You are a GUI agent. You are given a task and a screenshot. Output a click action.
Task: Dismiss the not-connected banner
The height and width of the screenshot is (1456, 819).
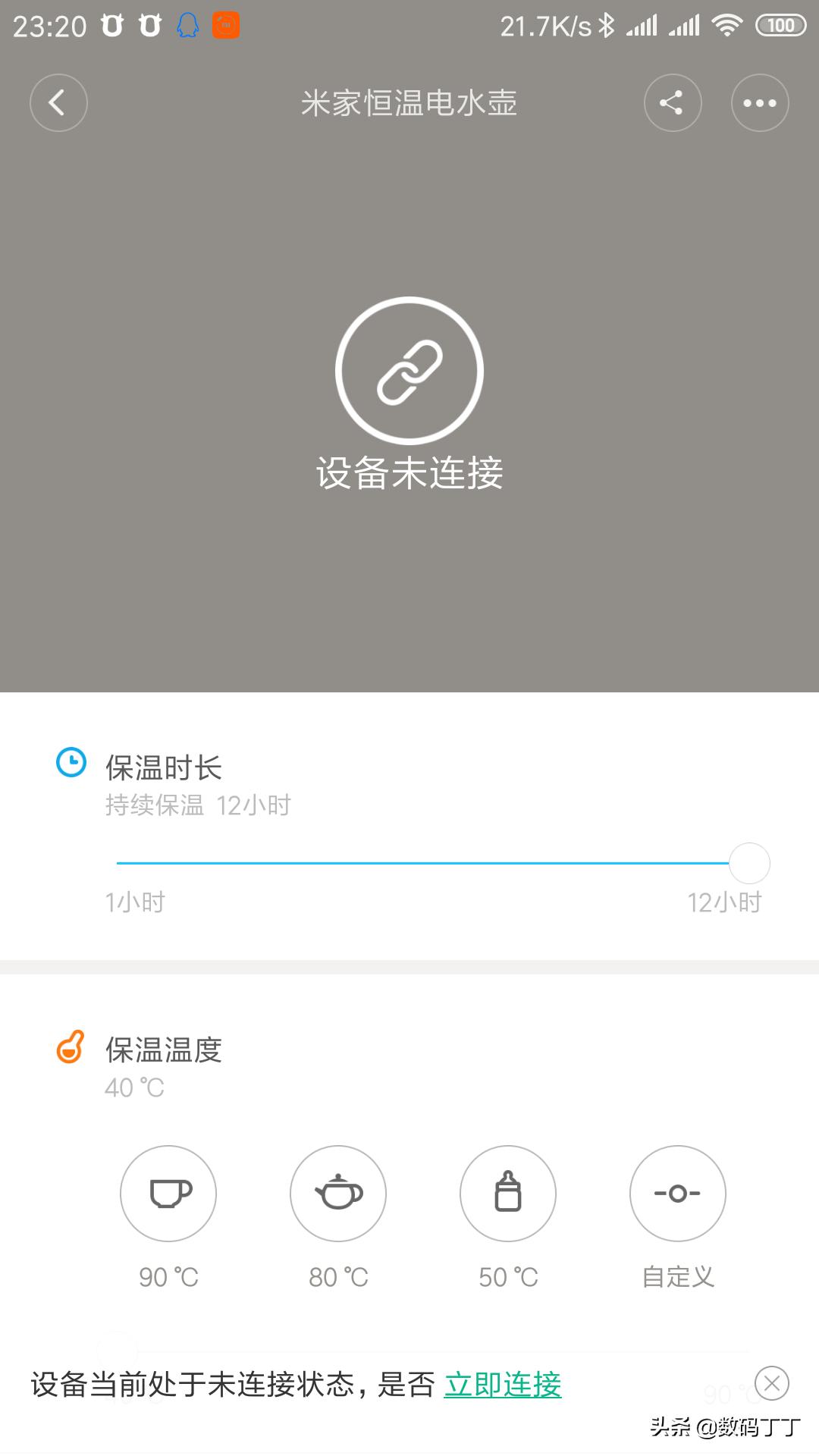[x=772, y=1383]
